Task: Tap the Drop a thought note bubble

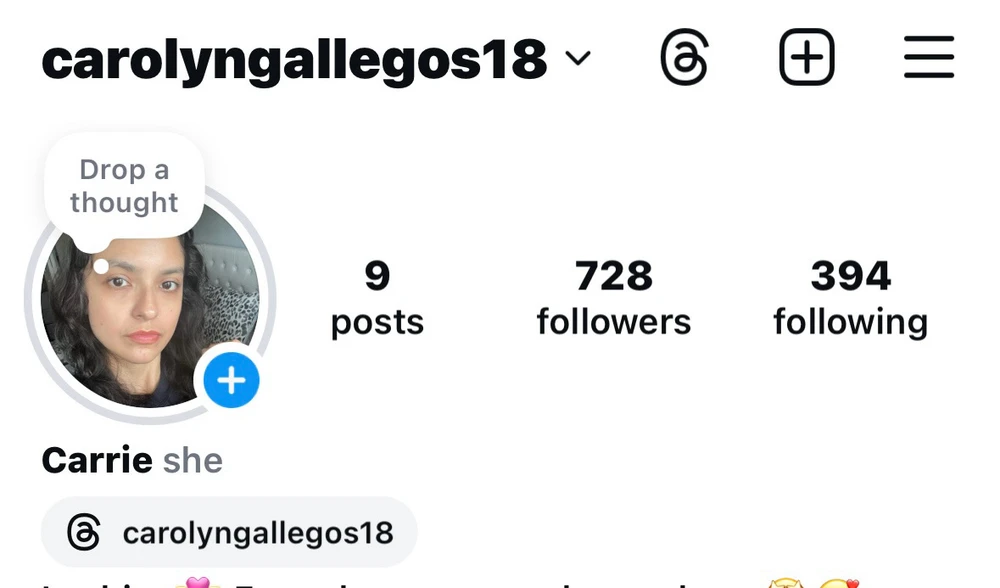Action: click(124, 186)
